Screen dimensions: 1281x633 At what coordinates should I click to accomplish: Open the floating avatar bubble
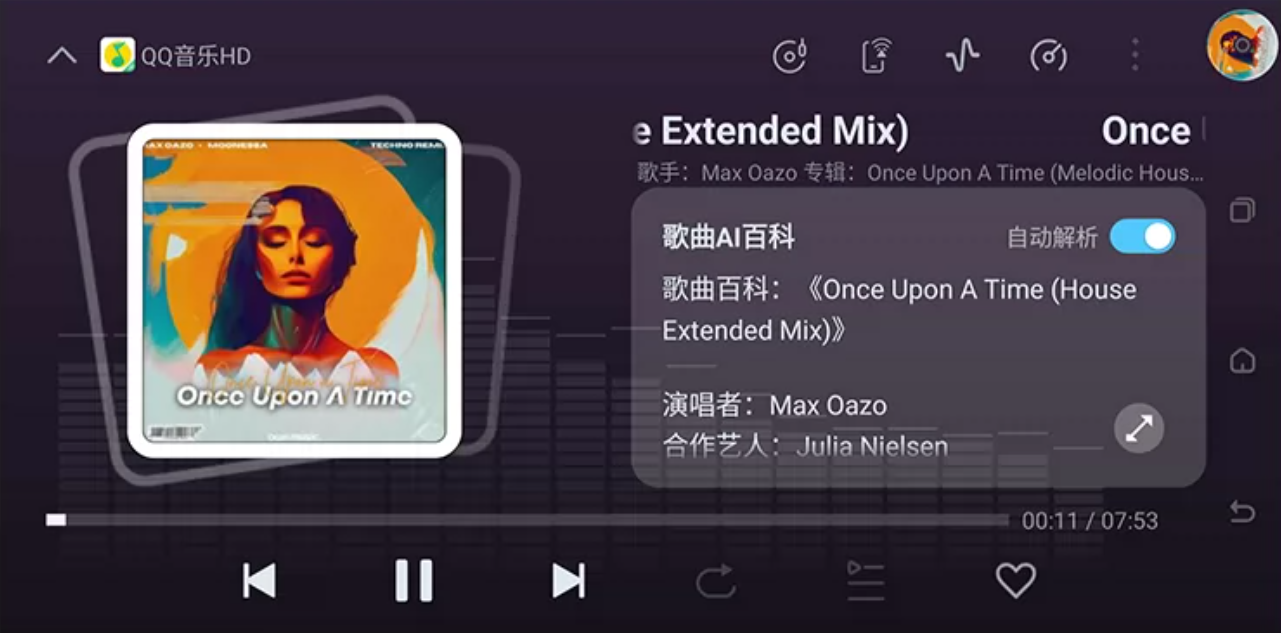coord(1241,45)
